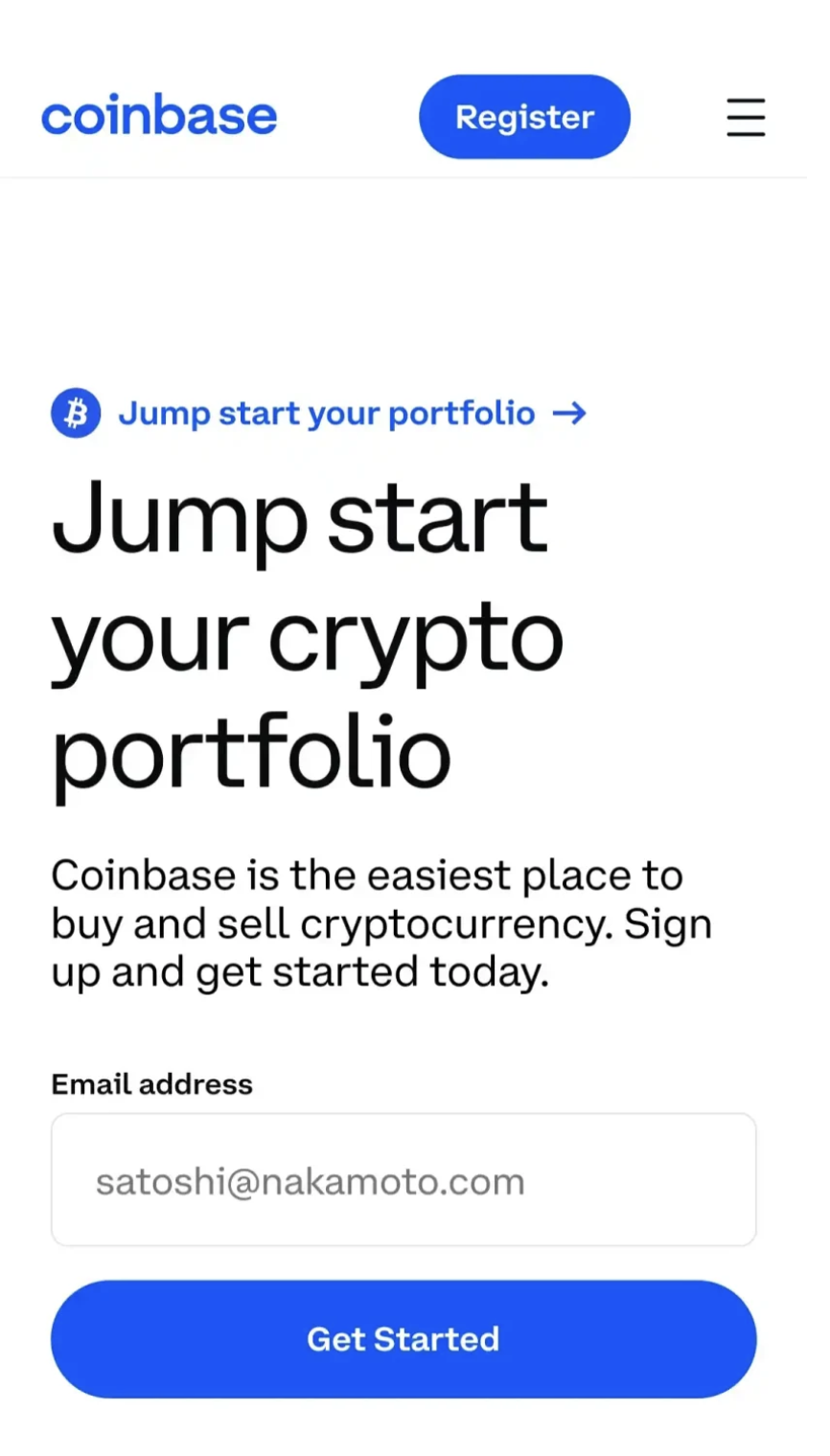Tap the Get Started button
This screenshot has height=1456, width=830.
point(403,1338)
